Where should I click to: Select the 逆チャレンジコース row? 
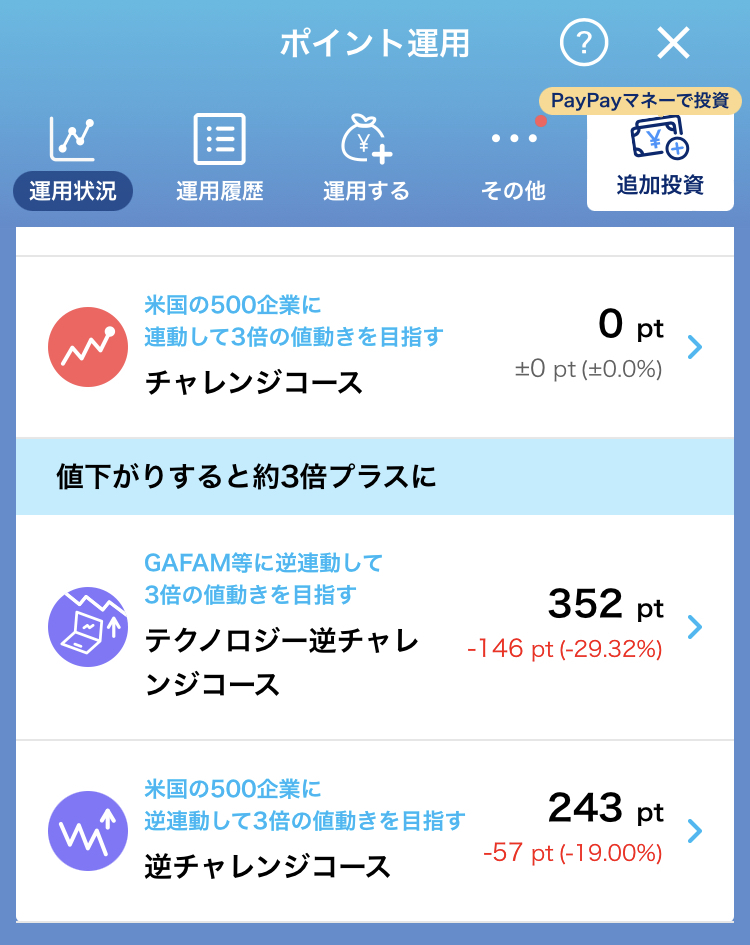point(375,831)
